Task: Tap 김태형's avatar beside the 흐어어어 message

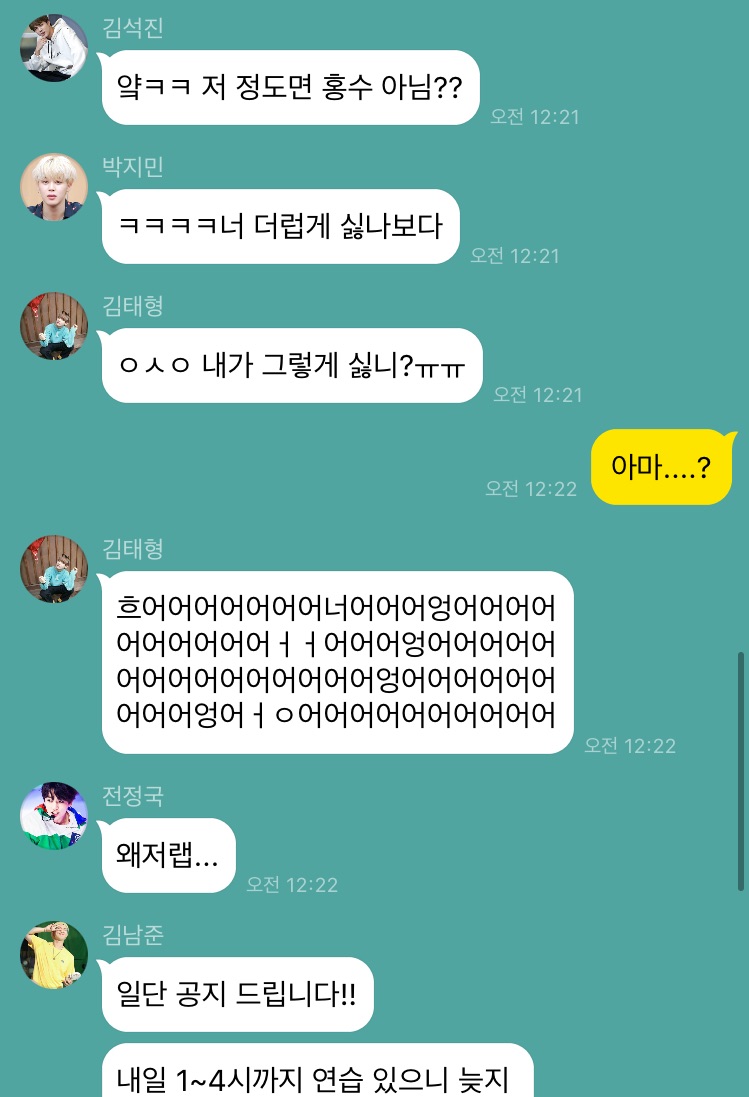Action: [54, 569]
